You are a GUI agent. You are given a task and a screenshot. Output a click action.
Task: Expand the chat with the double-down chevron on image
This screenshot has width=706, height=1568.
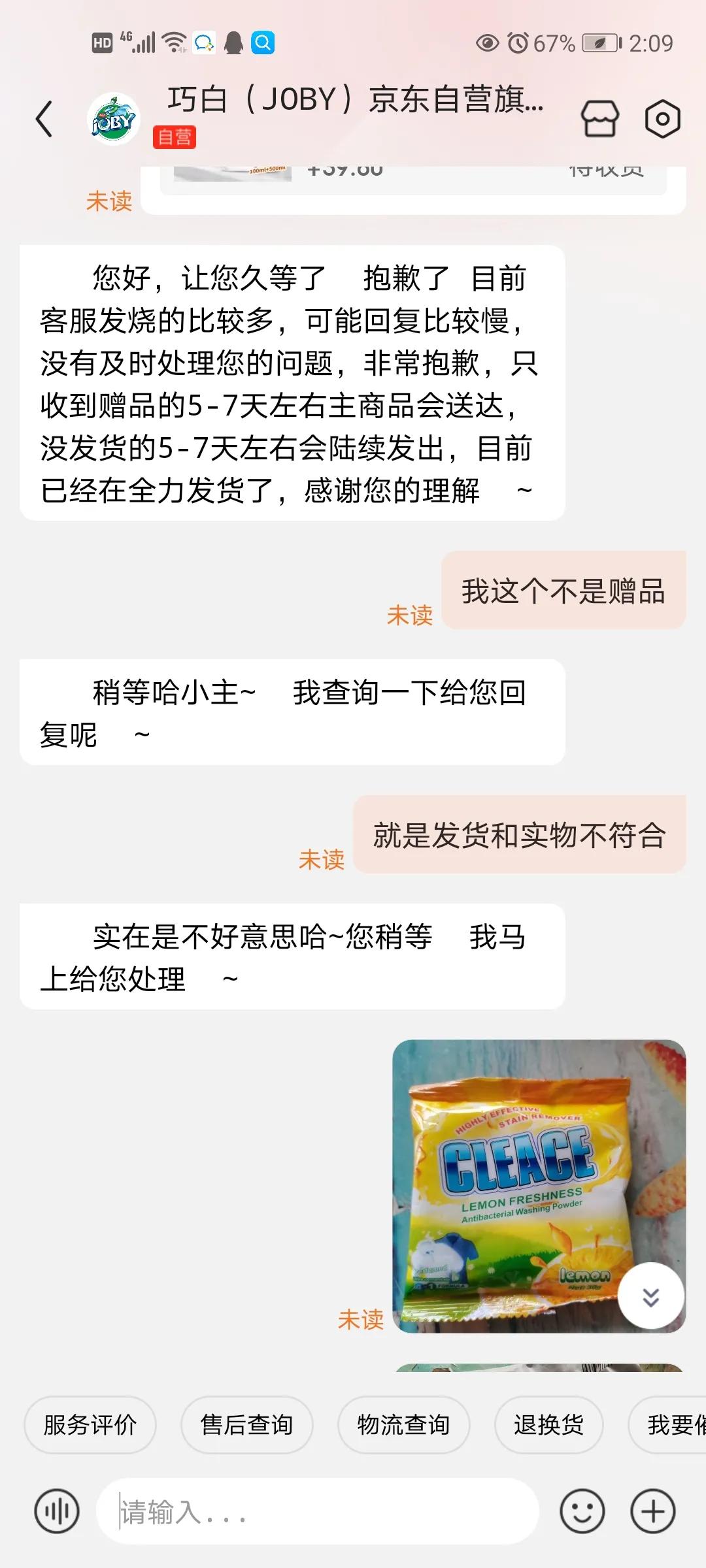tap(648, 1296)
